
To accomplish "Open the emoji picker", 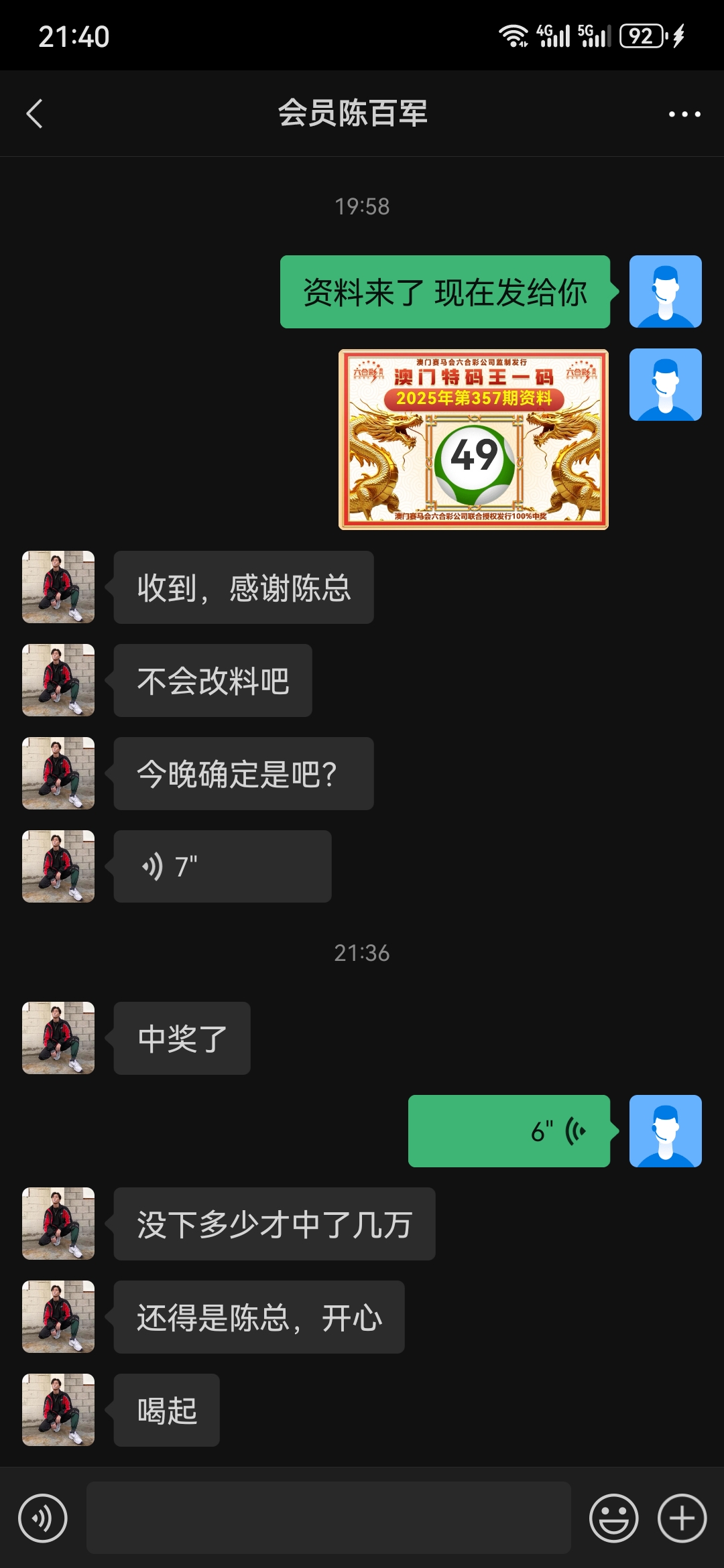I will pos(613,1518).
